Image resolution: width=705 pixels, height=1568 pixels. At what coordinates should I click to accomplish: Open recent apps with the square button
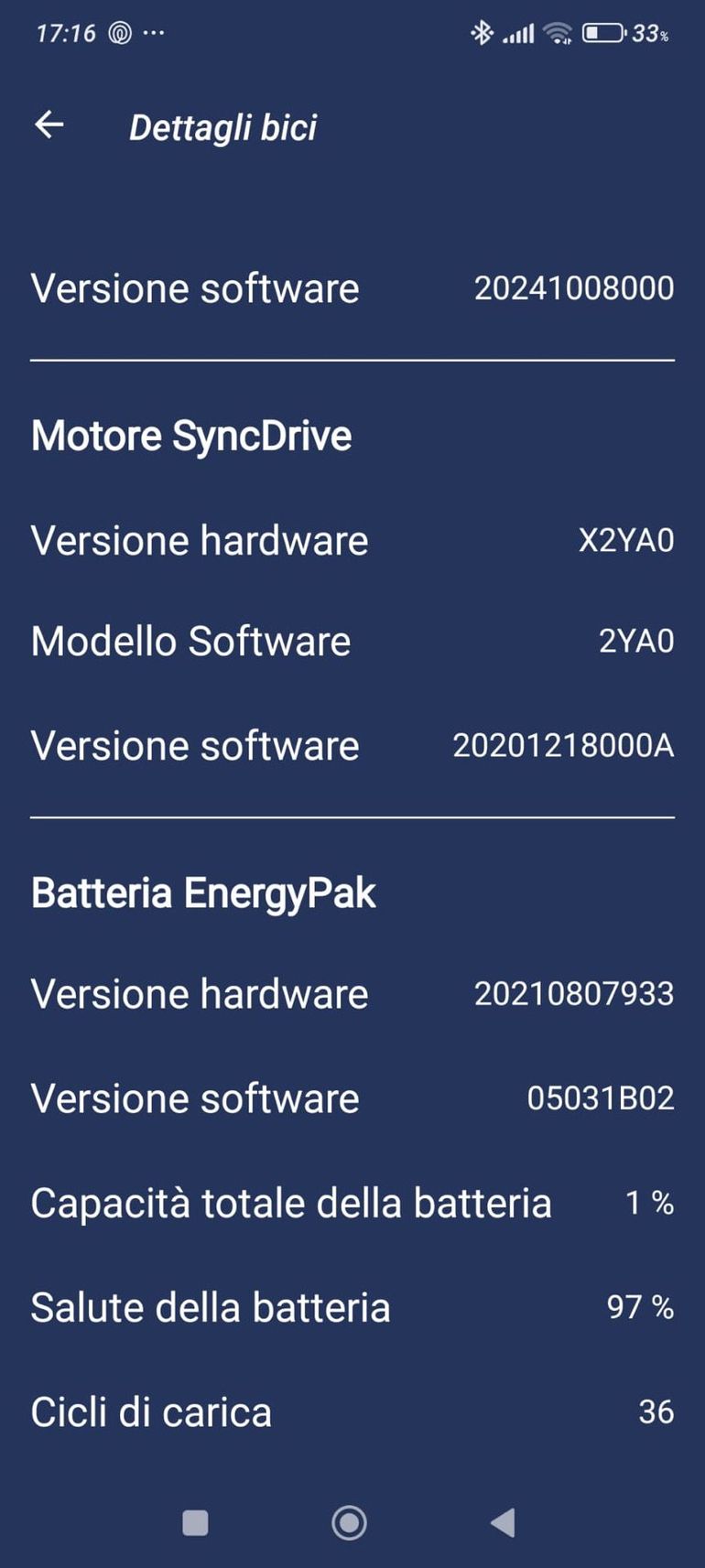coord(195,1523)
